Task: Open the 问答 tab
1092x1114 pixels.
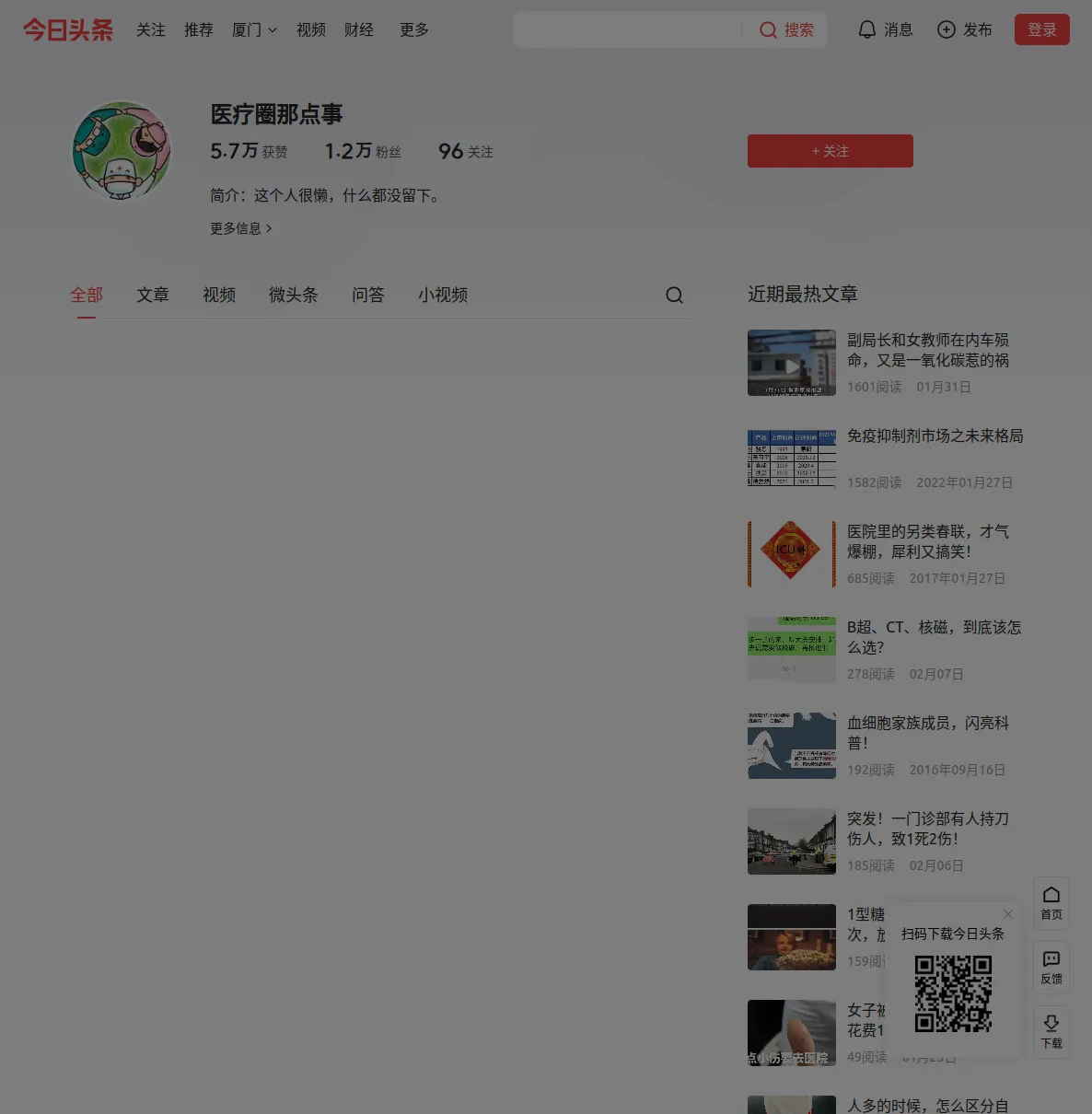Action: coord(367,296)
